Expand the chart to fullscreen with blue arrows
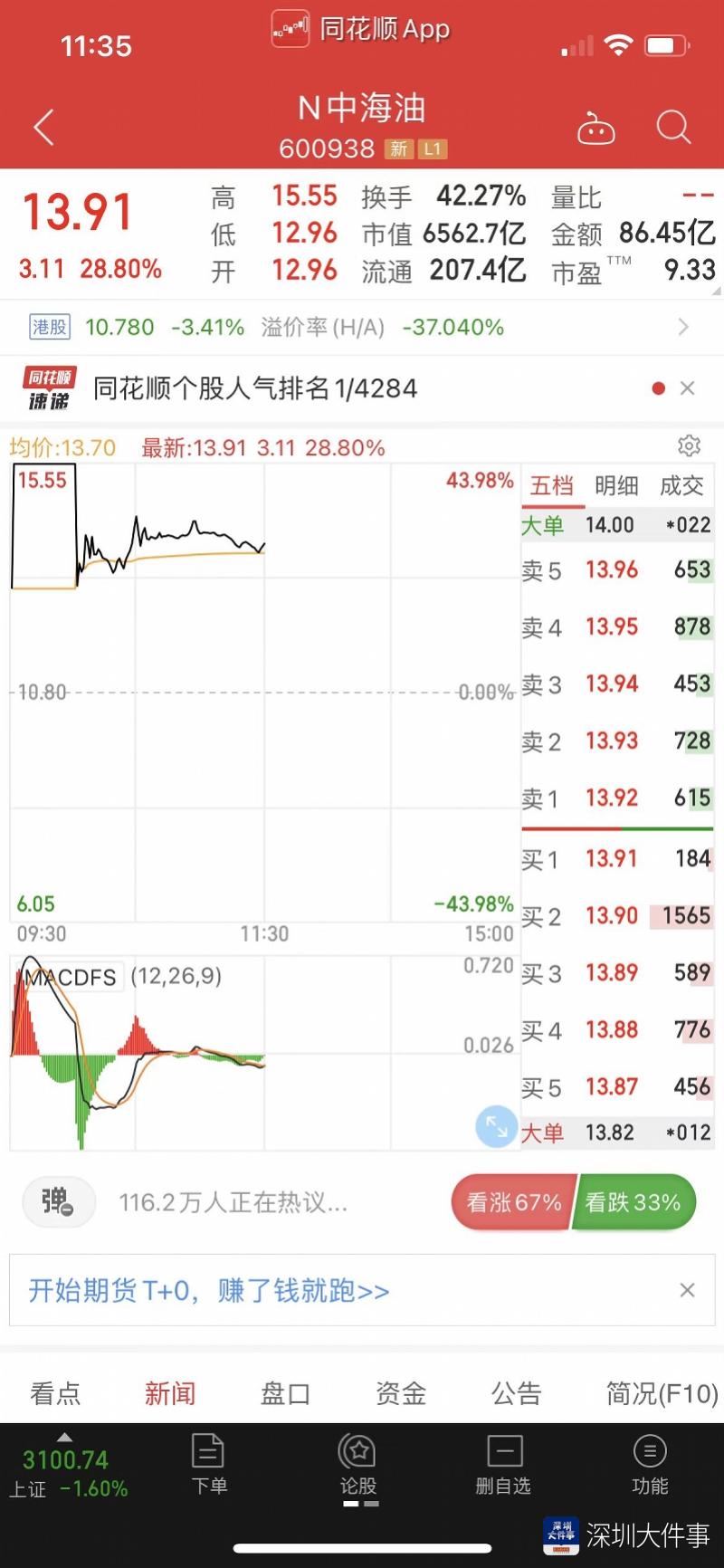 (x=495, y=1127)
